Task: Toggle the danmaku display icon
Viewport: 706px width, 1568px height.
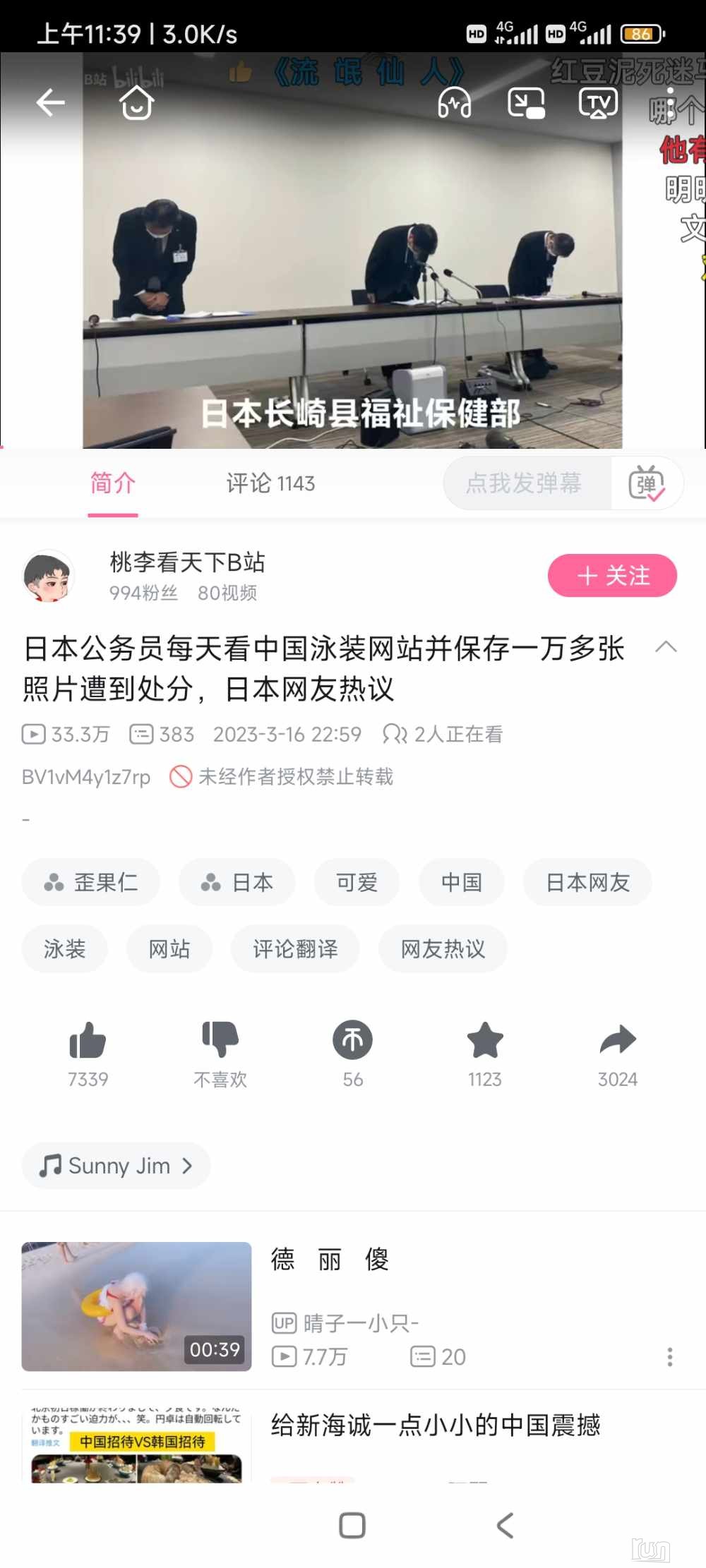Action: point(646,483)
